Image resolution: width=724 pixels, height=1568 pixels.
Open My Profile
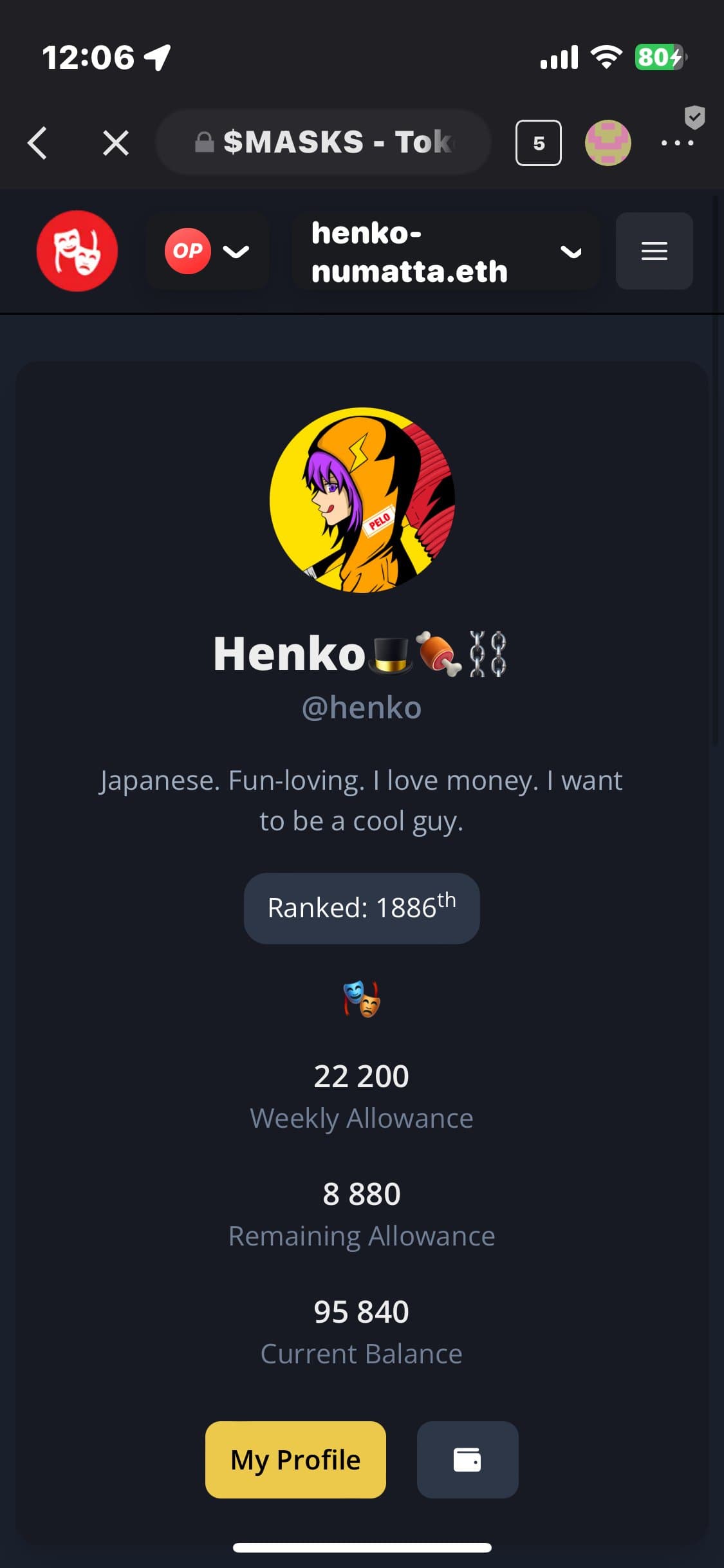click(295, 1459)
